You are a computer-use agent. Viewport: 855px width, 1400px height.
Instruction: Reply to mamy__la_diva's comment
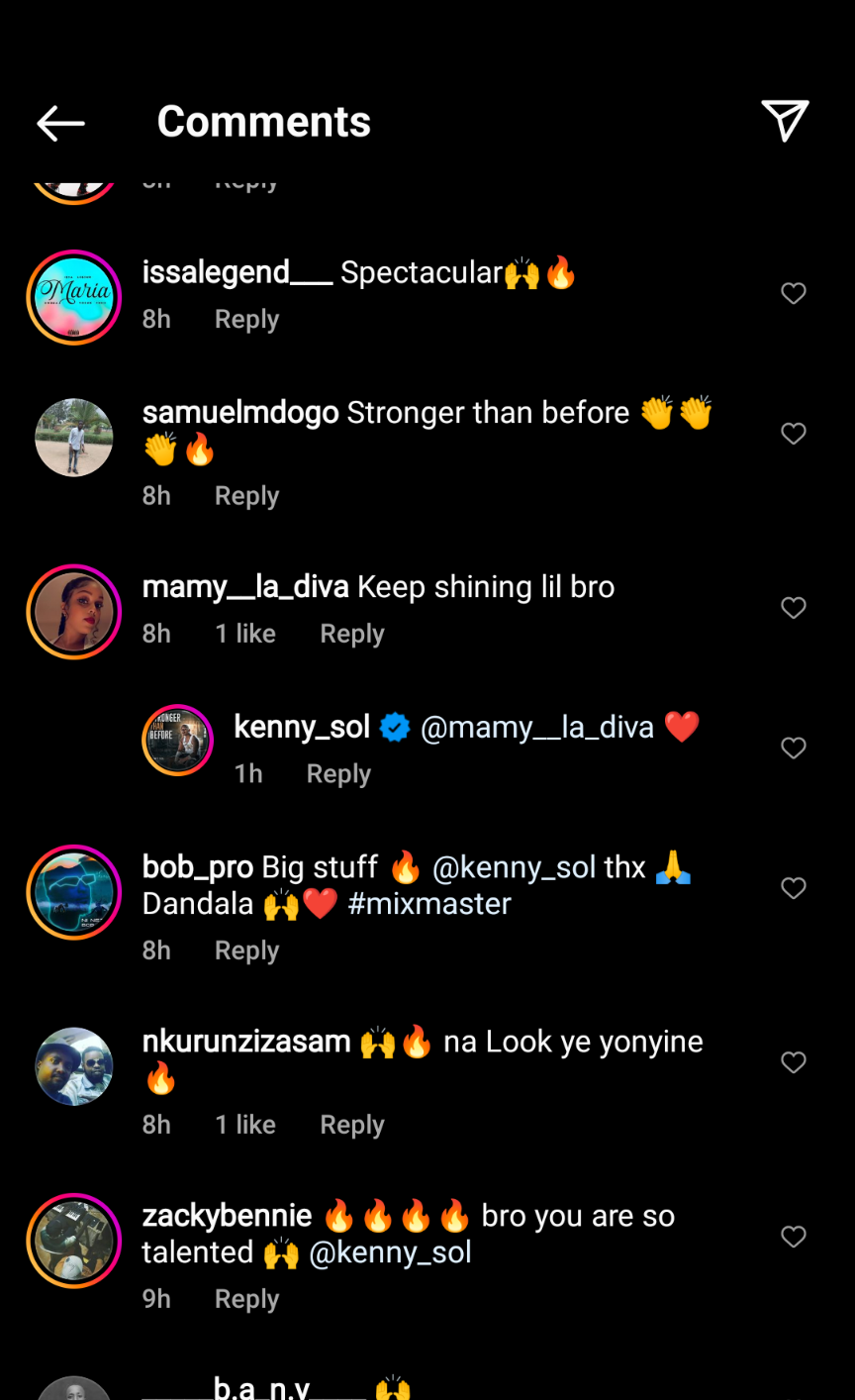(x=351, y=635)
